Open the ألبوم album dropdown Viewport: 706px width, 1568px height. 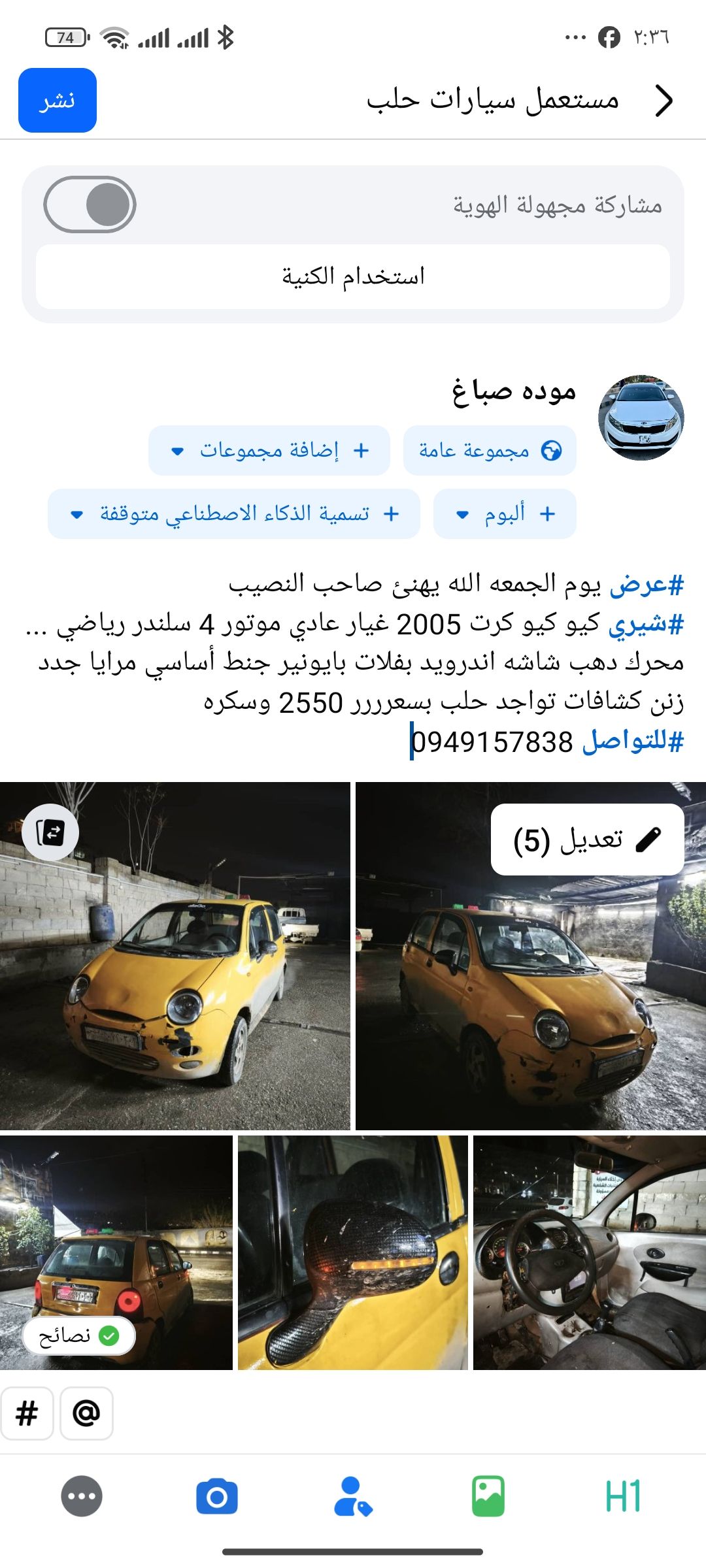(x=504, y=514)
